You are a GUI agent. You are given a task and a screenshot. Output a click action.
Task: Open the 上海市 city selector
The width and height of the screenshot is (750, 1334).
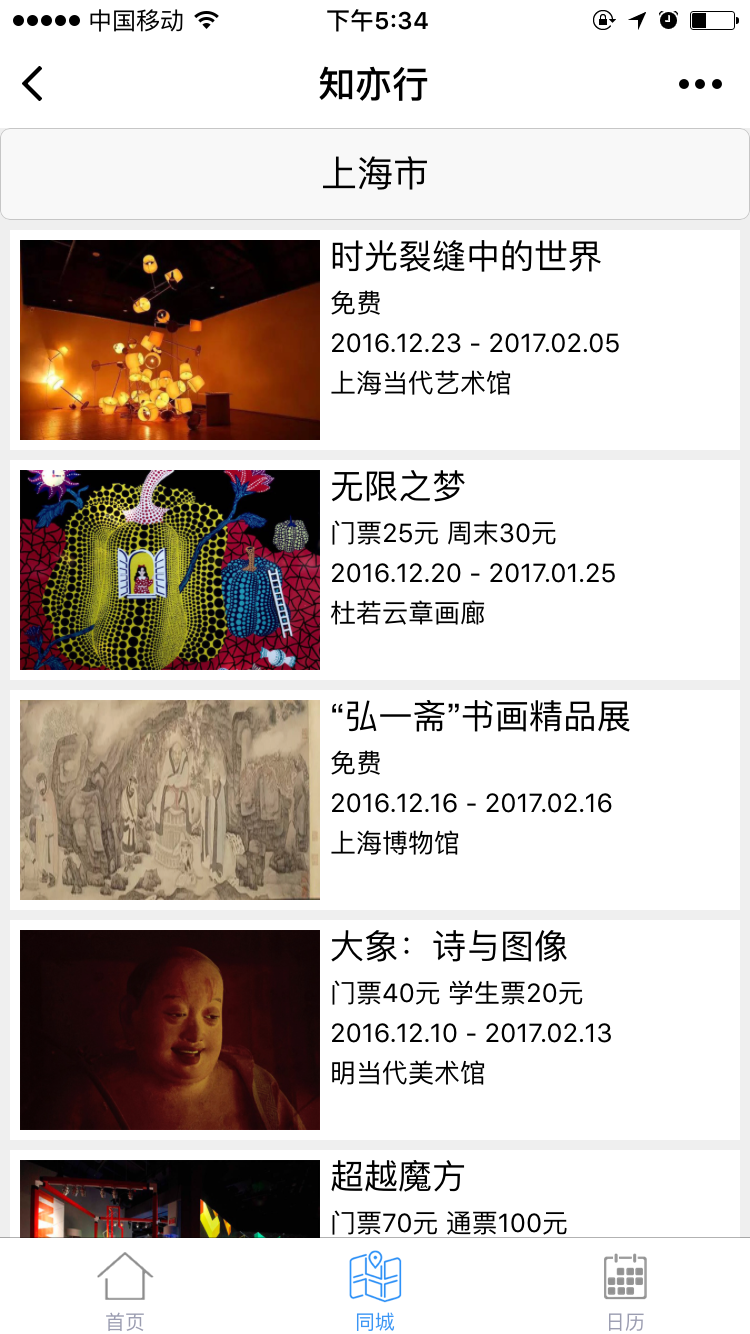point(375,174)
